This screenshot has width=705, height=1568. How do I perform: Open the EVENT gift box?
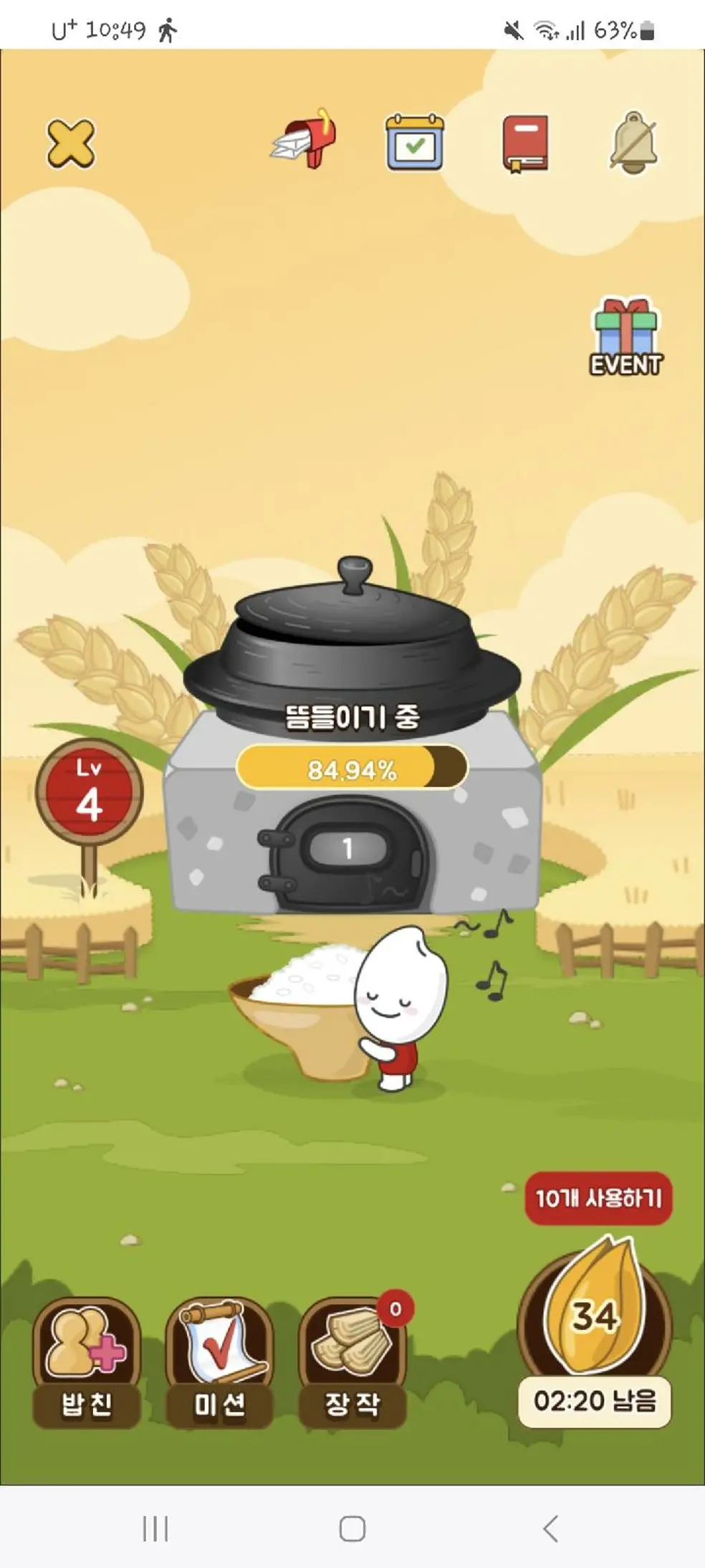click(x=625, y=337)
